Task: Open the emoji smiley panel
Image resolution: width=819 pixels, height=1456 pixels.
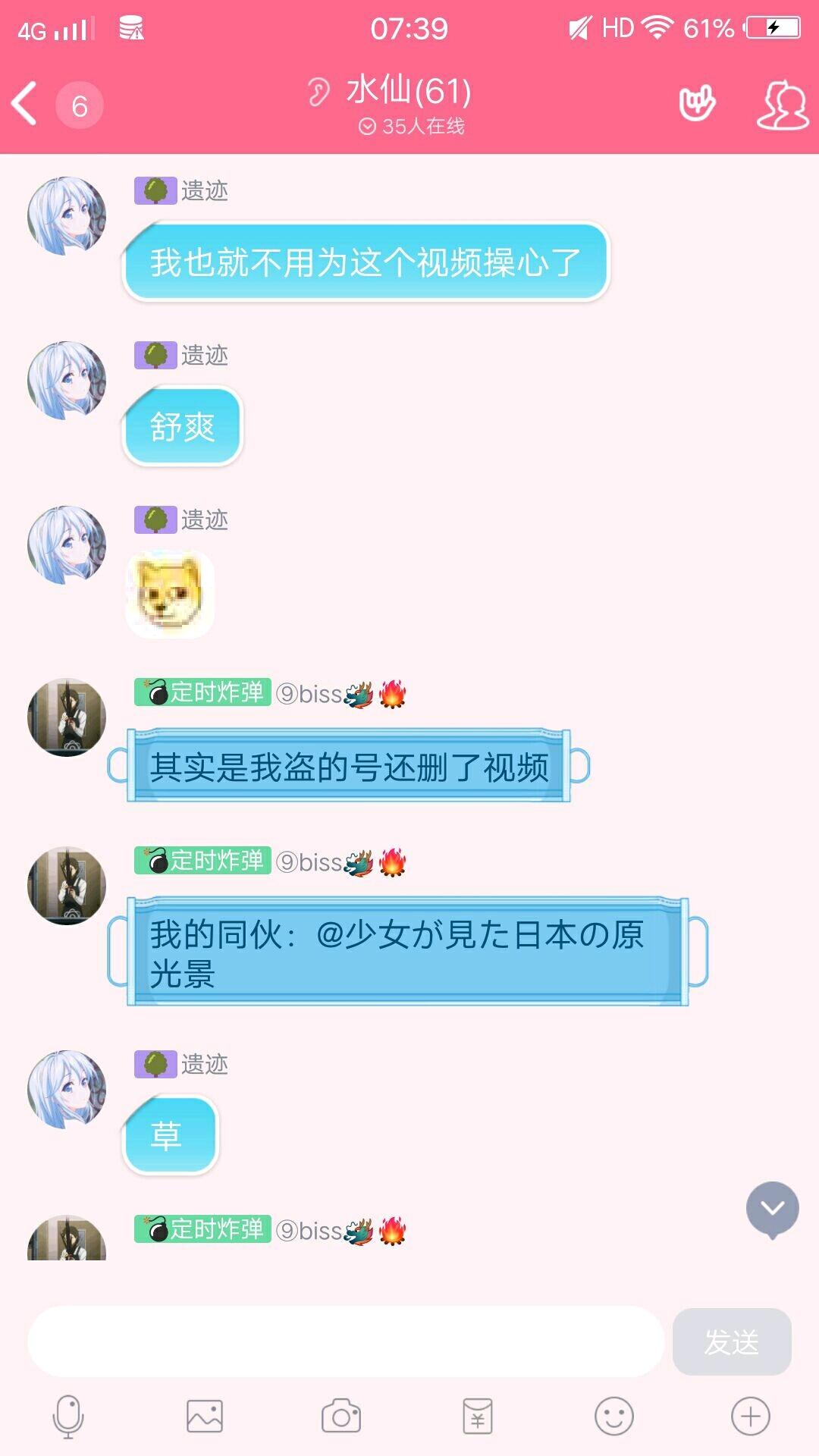Action: [614, 1416]
